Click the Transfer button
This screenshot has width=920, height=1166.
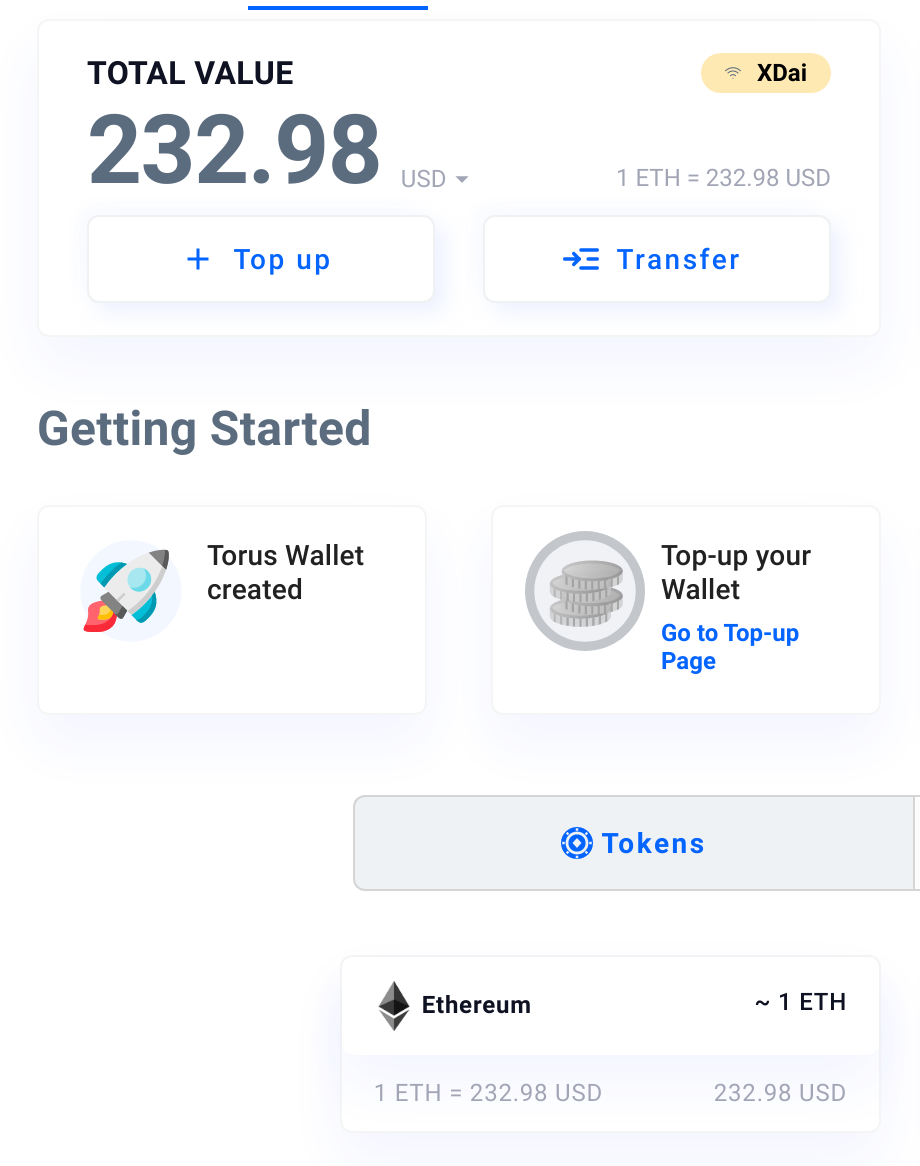[656, 259]
